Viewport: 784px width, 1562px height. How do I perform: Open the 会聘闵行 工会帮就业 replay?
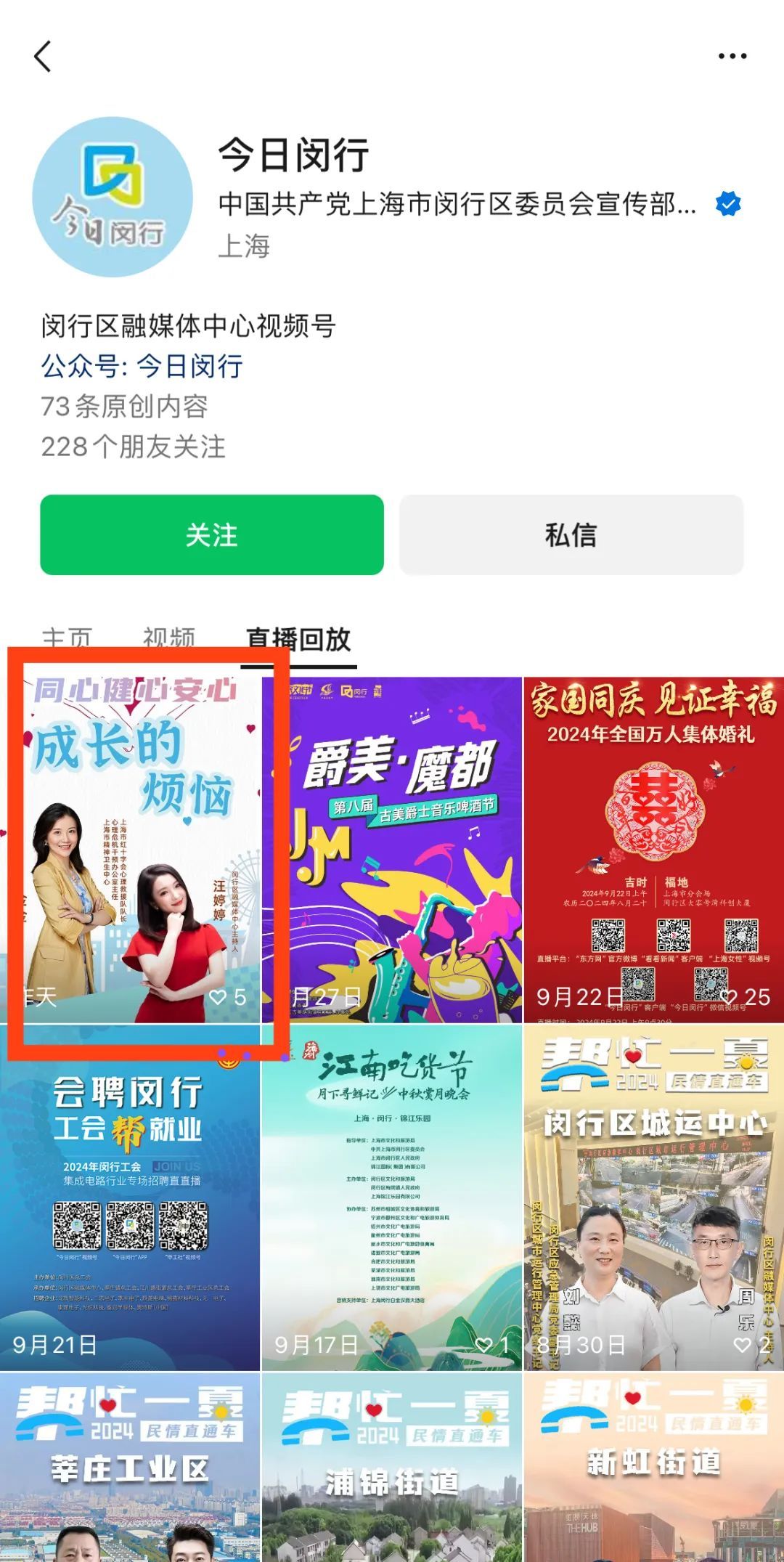pyautogui.click(x=130, y=1197)
